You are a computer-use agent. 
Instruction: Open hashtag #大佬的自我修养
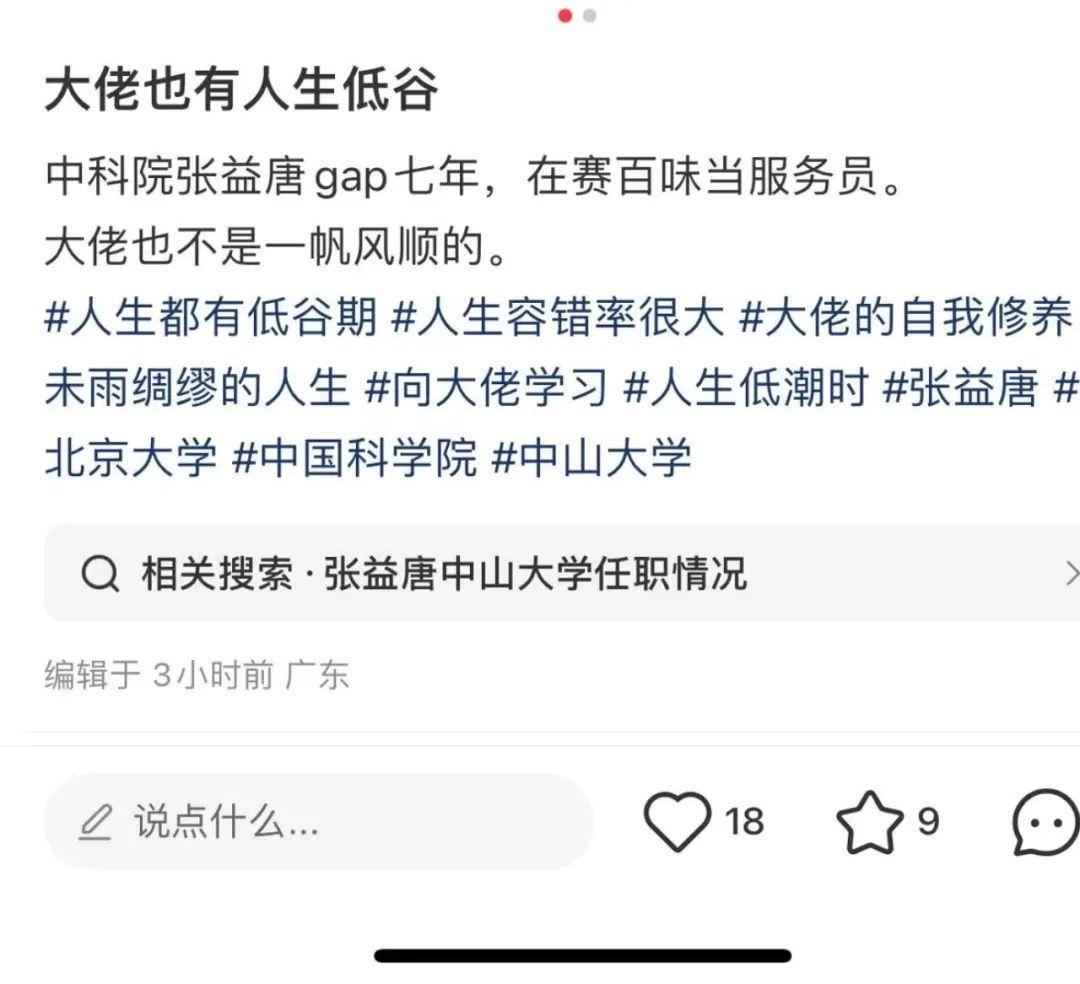(905, 319)
